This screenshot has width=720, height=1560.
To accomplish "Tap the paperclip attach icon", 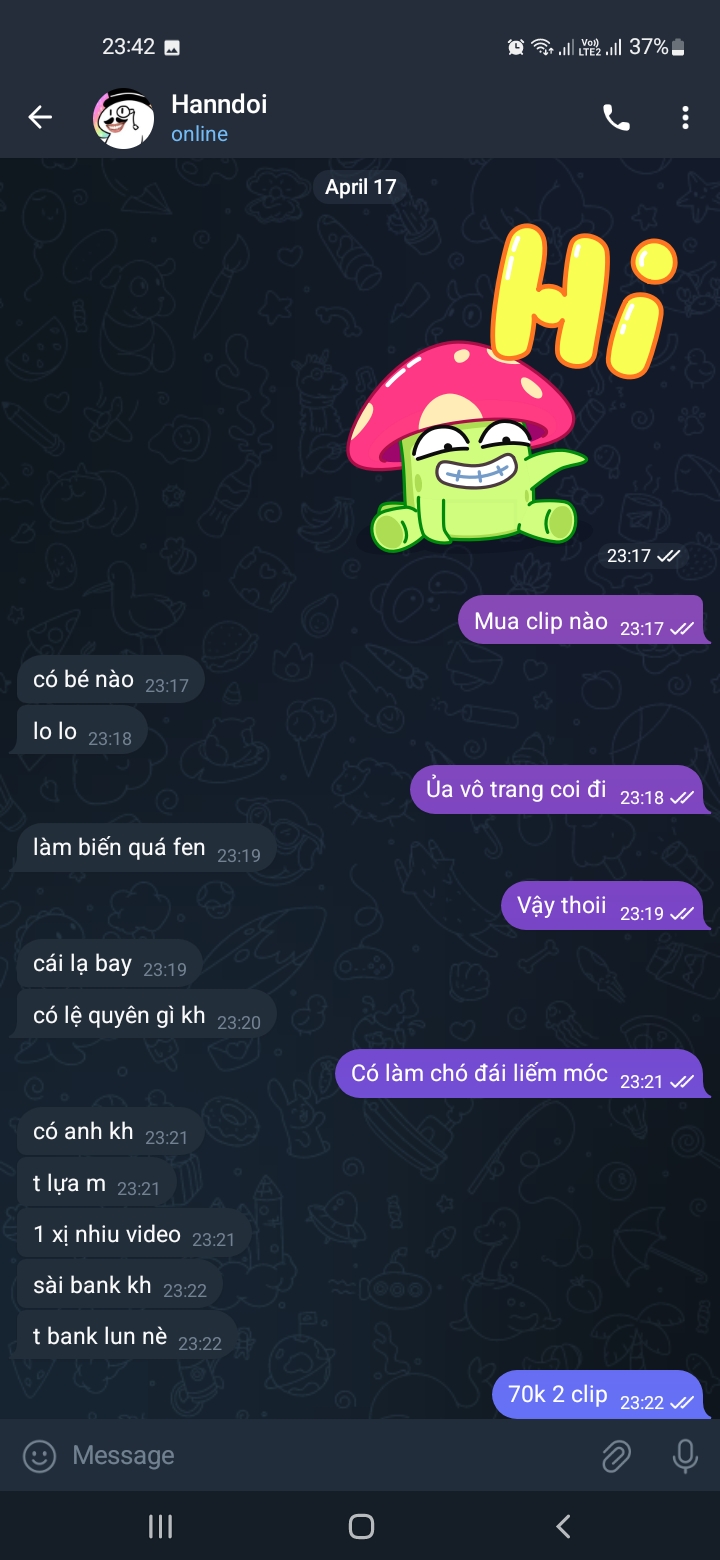I will coord(616,1457).
